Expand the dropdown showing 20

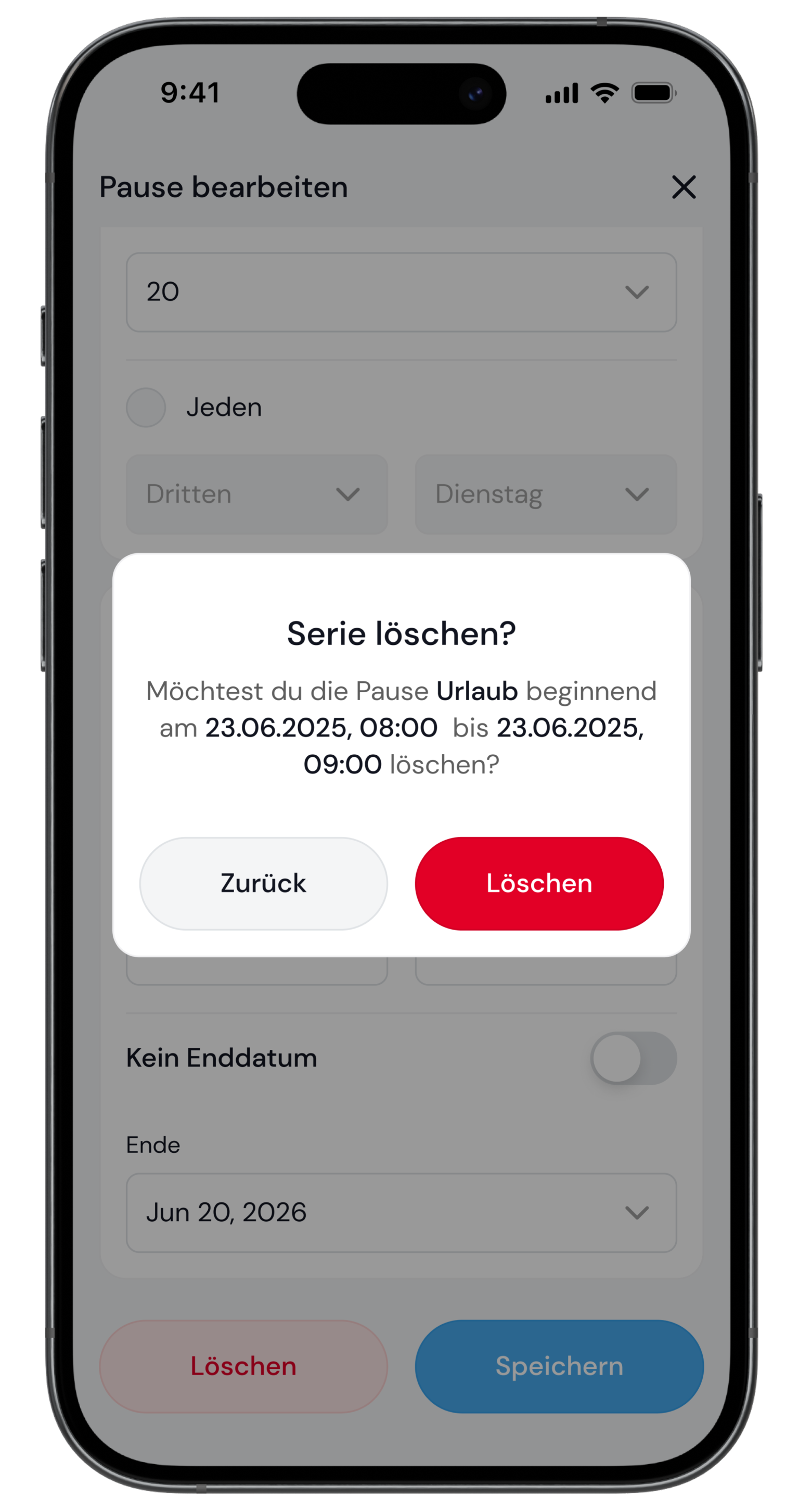(x=401, y=292)
